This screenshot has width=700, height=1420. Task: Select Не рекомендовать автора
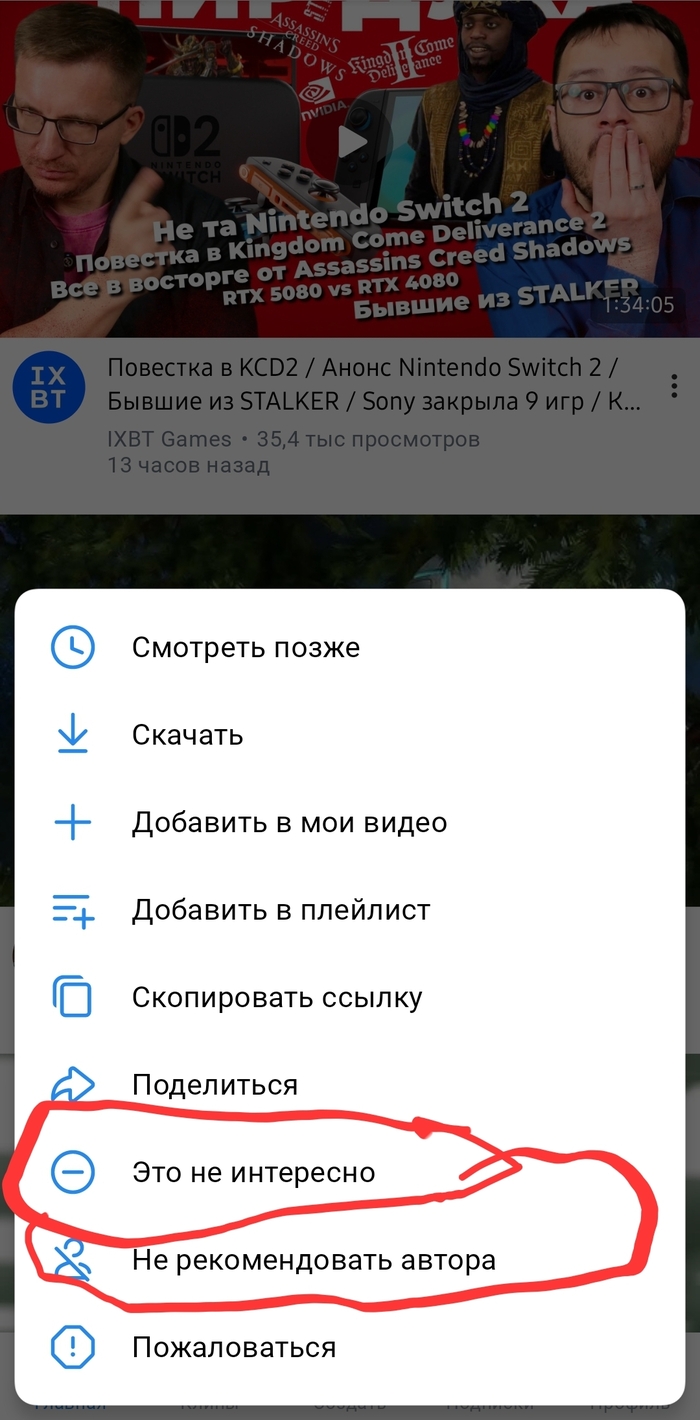[313, 1260]
